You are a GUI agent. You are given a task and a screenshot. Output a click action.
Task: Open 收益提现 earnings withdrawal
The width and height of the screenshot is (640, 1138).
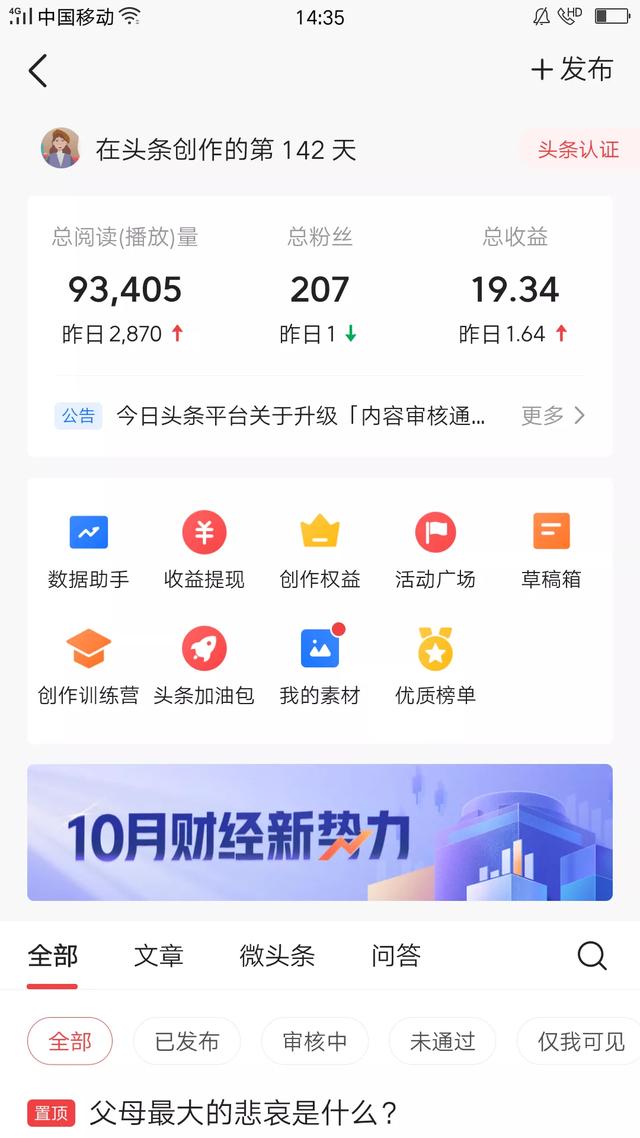click(x=204, y=550)
